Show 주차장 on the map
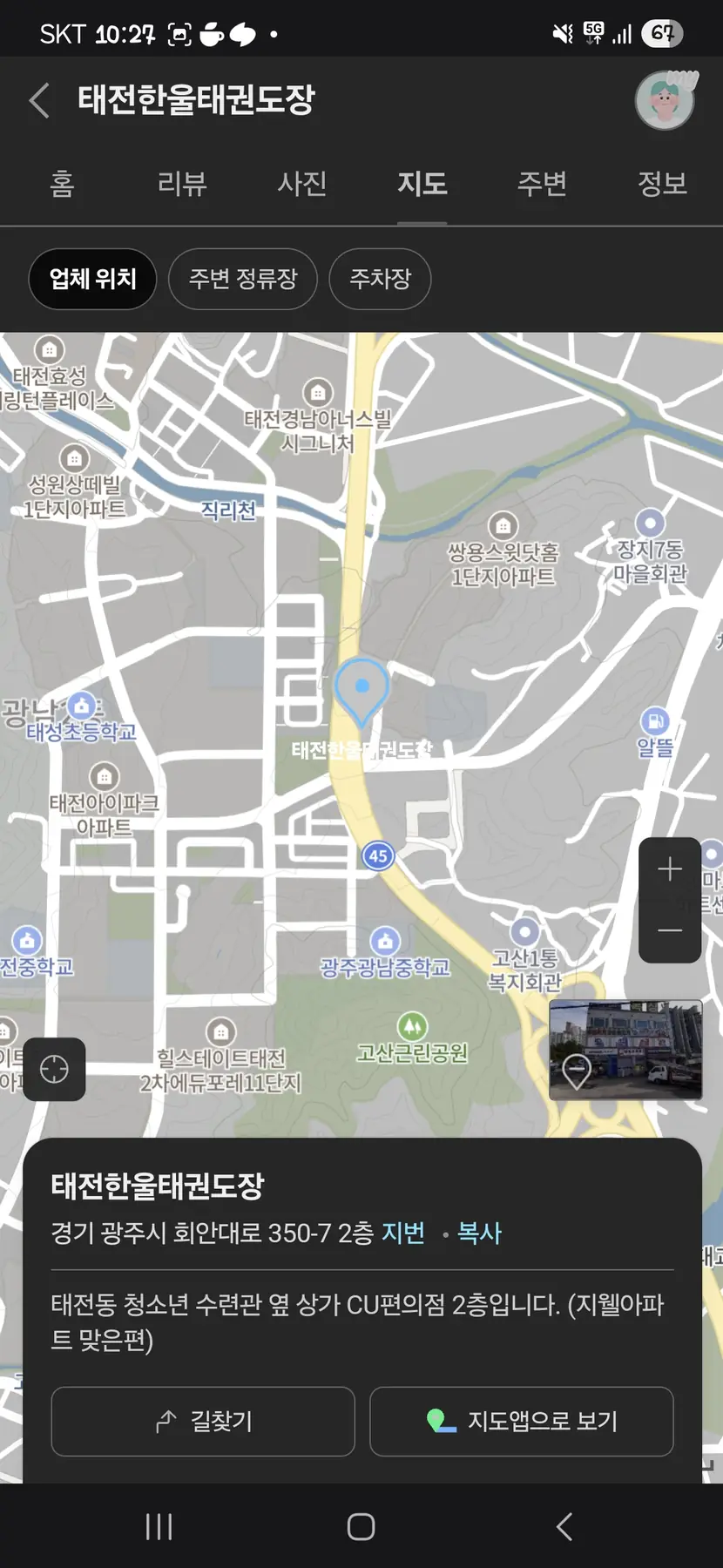 pos(380,279)
